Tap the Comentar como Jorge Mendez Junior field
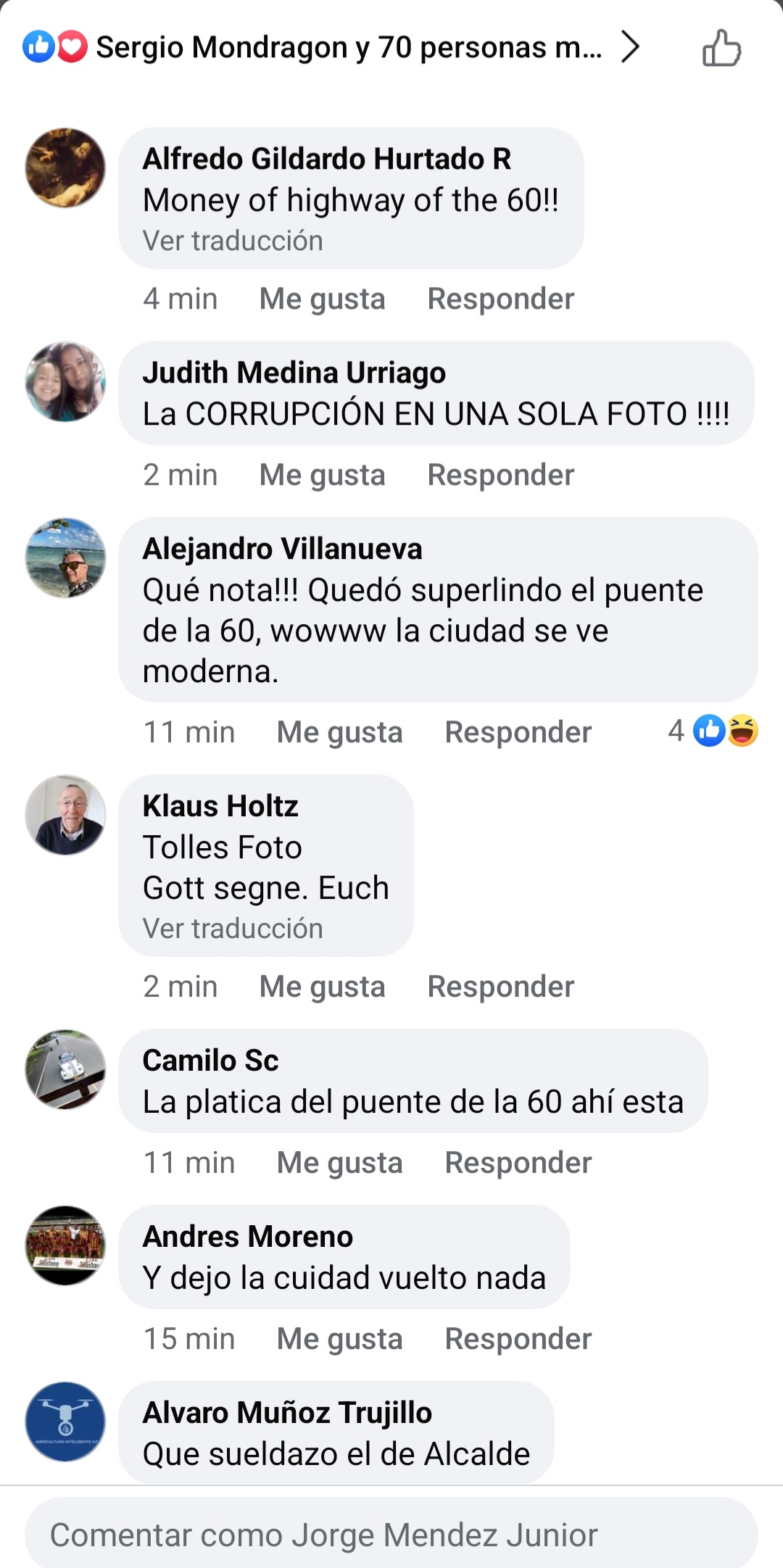This screenshot has height=1568, width=783. pos(391,1535)
